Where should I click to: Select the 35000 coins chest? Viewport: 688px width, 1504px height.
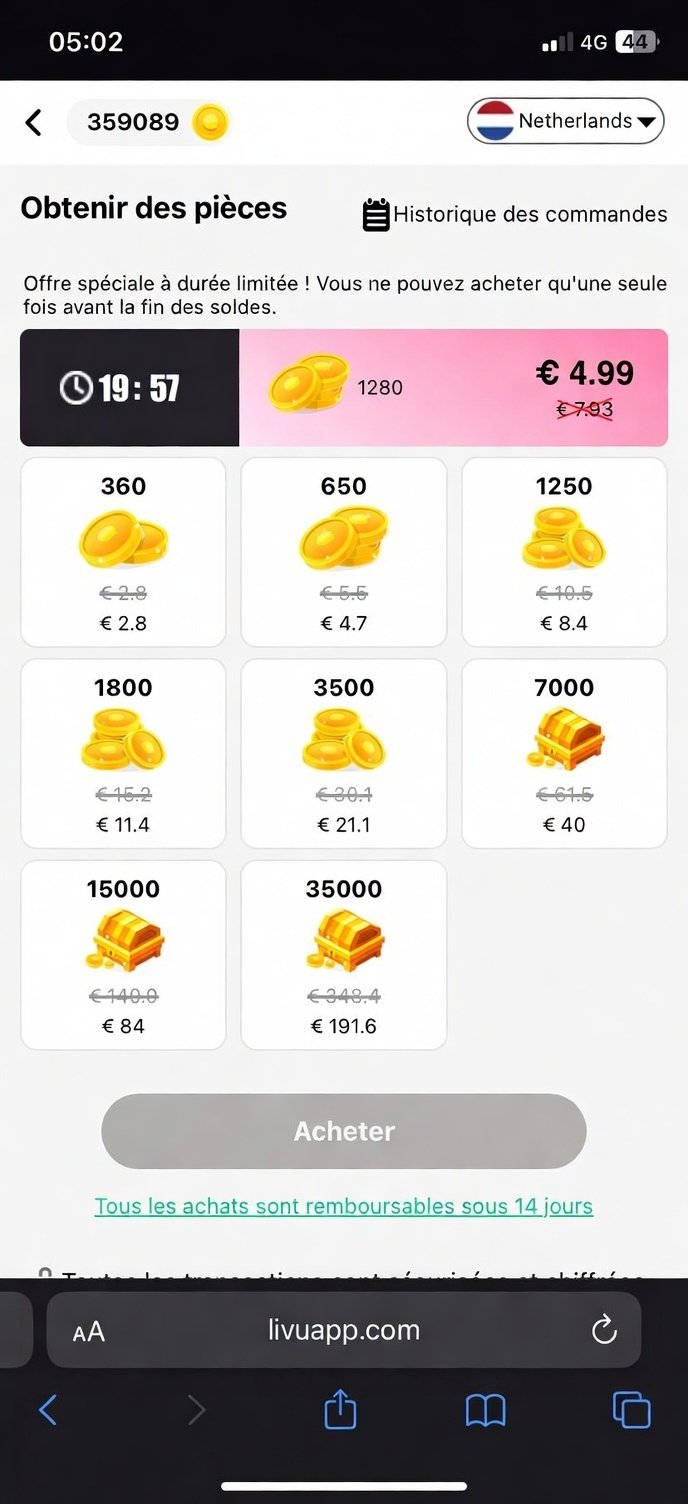coord(344,955)
